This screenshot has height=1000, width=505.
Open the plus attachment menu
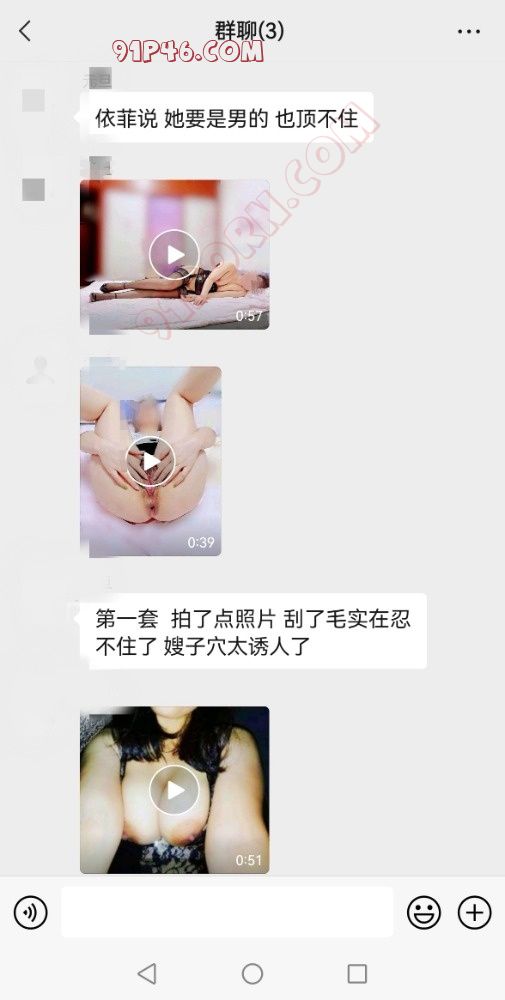474,912
